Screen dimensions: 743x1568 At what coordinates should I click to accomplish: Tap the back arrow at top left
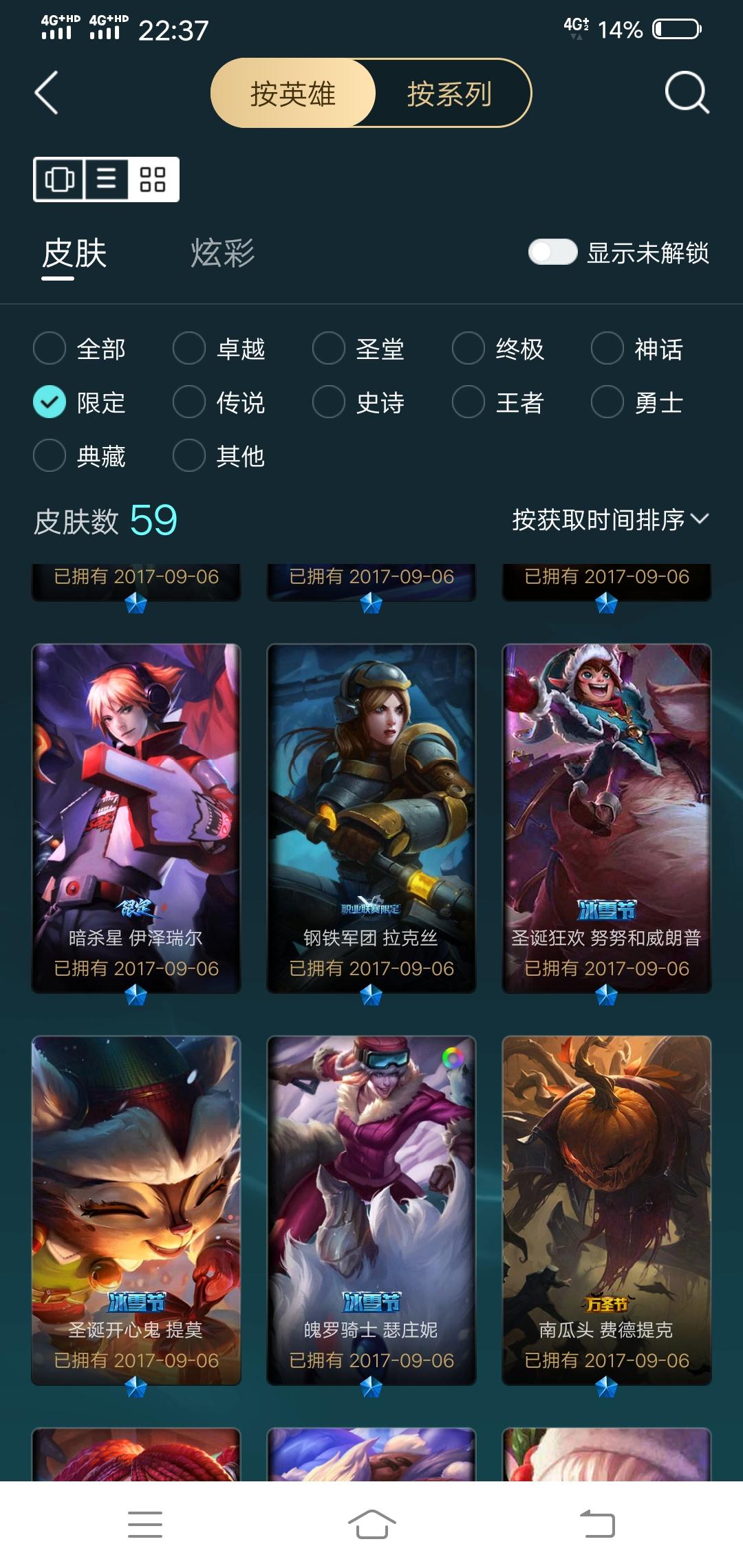(x=45, y=93)
